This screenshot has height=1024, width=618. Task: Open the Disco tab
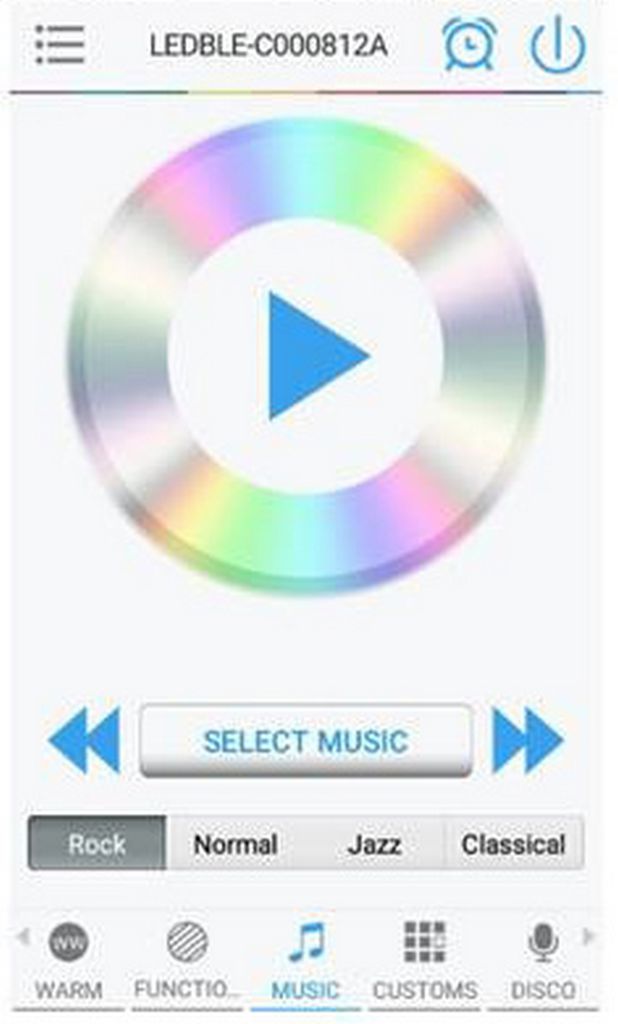543,961
